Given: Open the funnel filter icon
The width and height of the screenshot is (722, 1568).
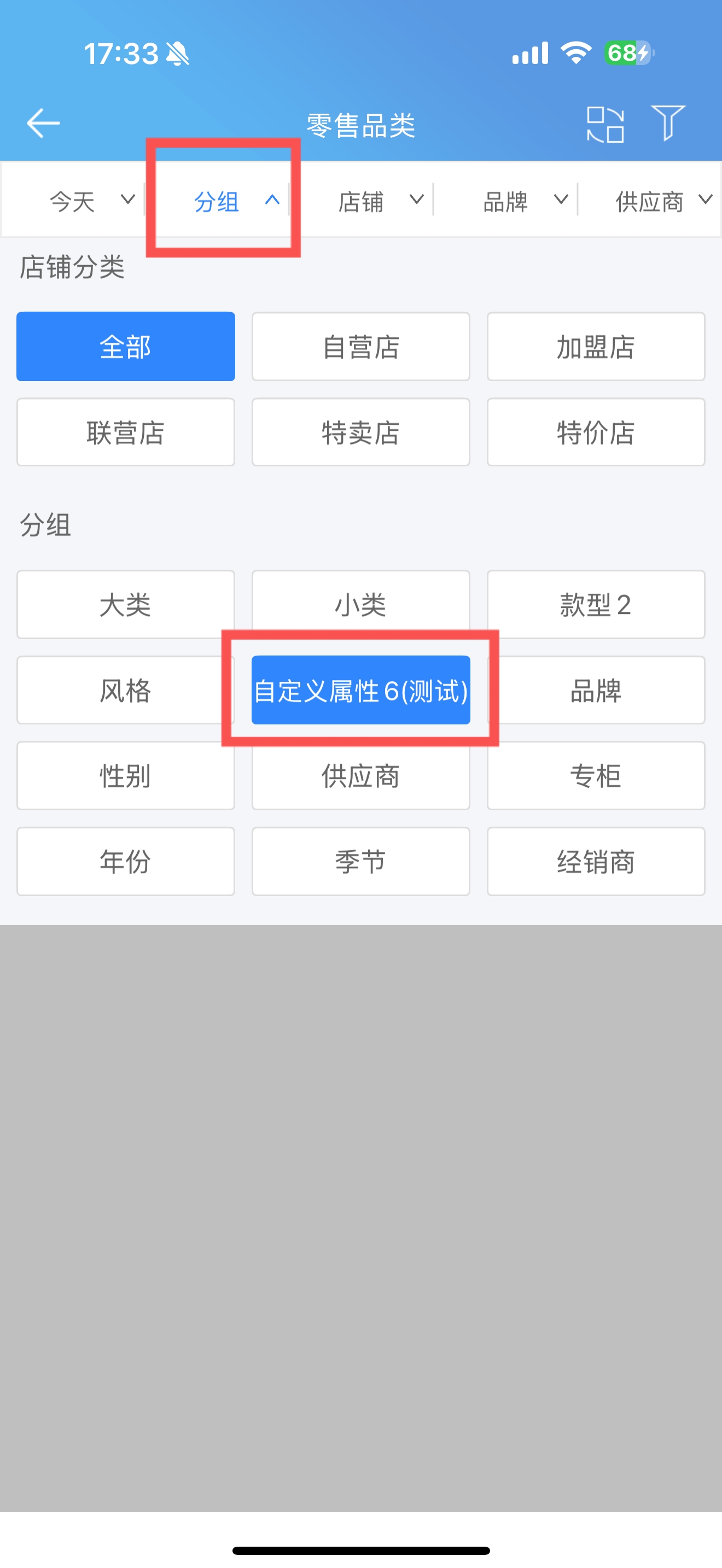Looking at the screenshot, I should (668, 122).
